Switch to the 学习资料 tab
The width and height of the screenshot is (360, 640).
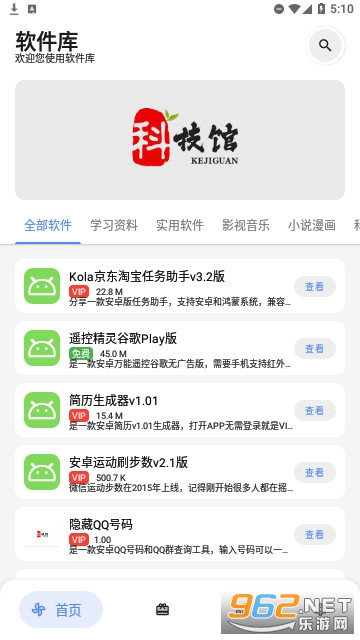pyautogui.click(x=114, y=225)
